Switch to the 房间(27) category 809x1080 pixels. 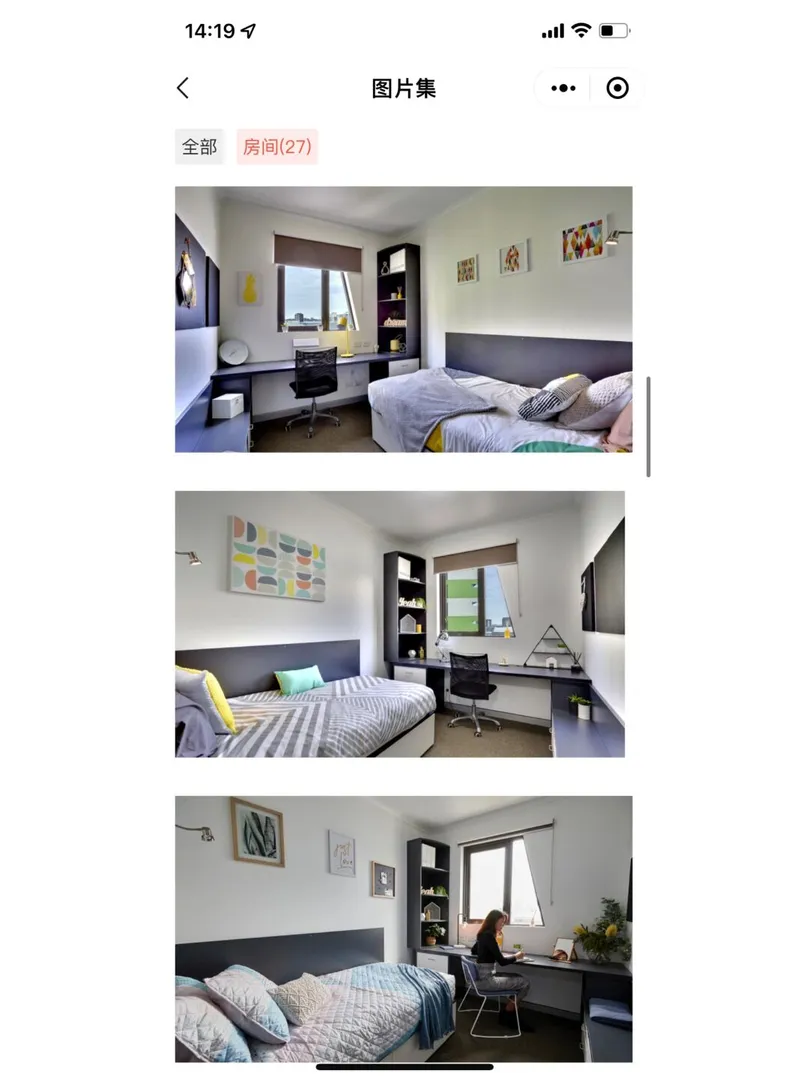[x=277, y=147]
